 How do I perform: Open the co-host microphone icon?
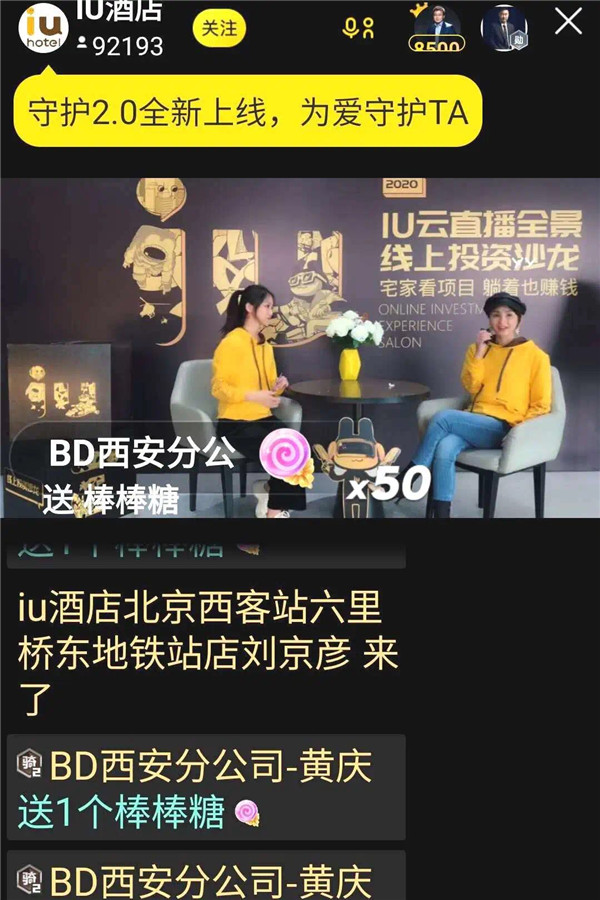(x=357, y=28)
